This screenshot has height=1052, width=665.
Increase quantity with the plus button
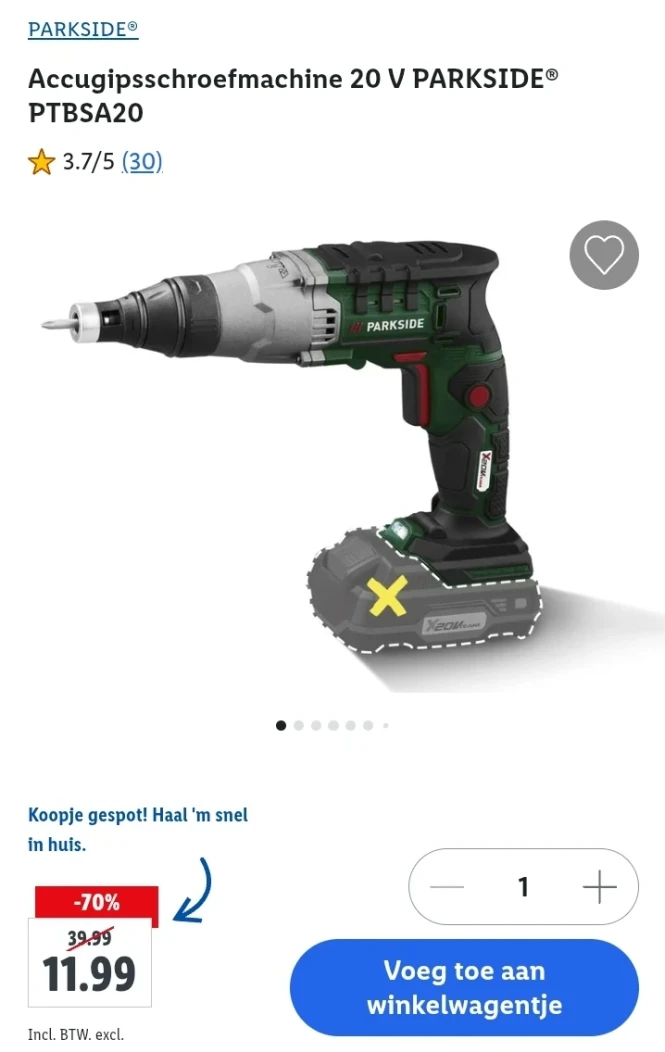(x=599, y=887)
